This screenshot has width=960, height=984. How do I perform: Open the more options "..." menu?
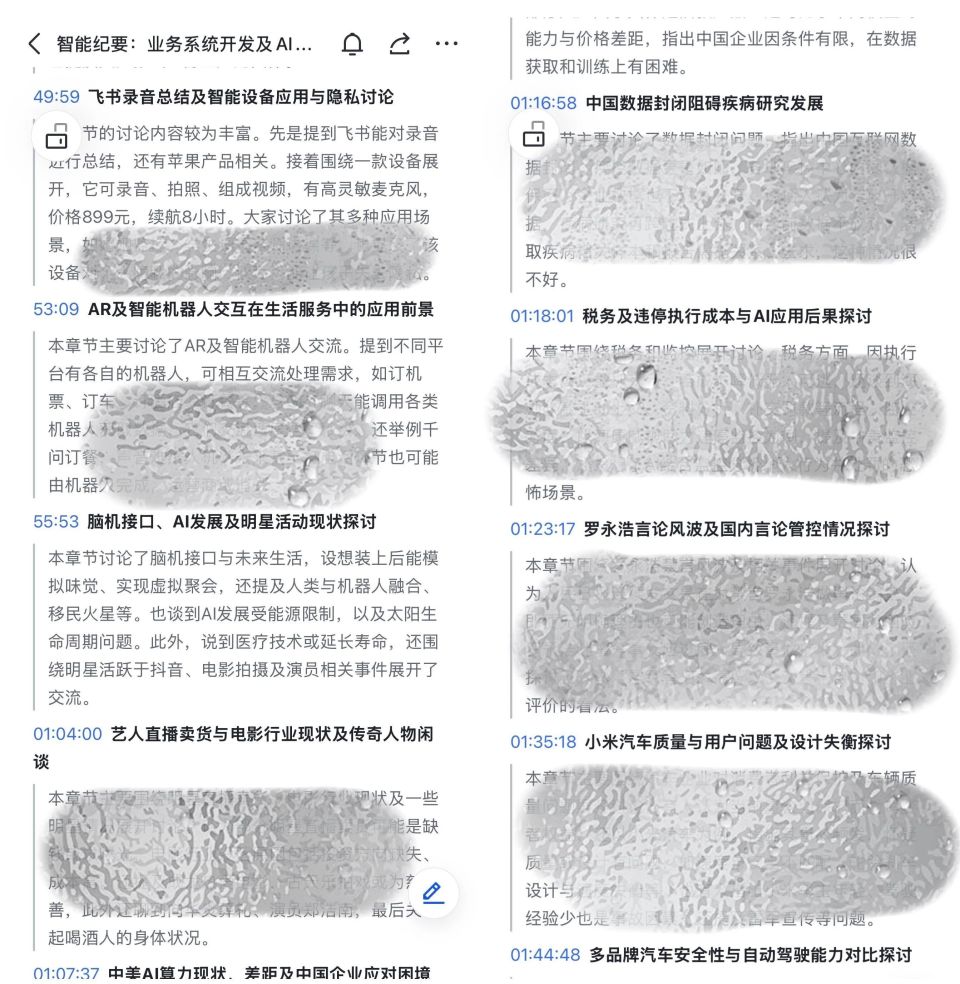(446, 44)
